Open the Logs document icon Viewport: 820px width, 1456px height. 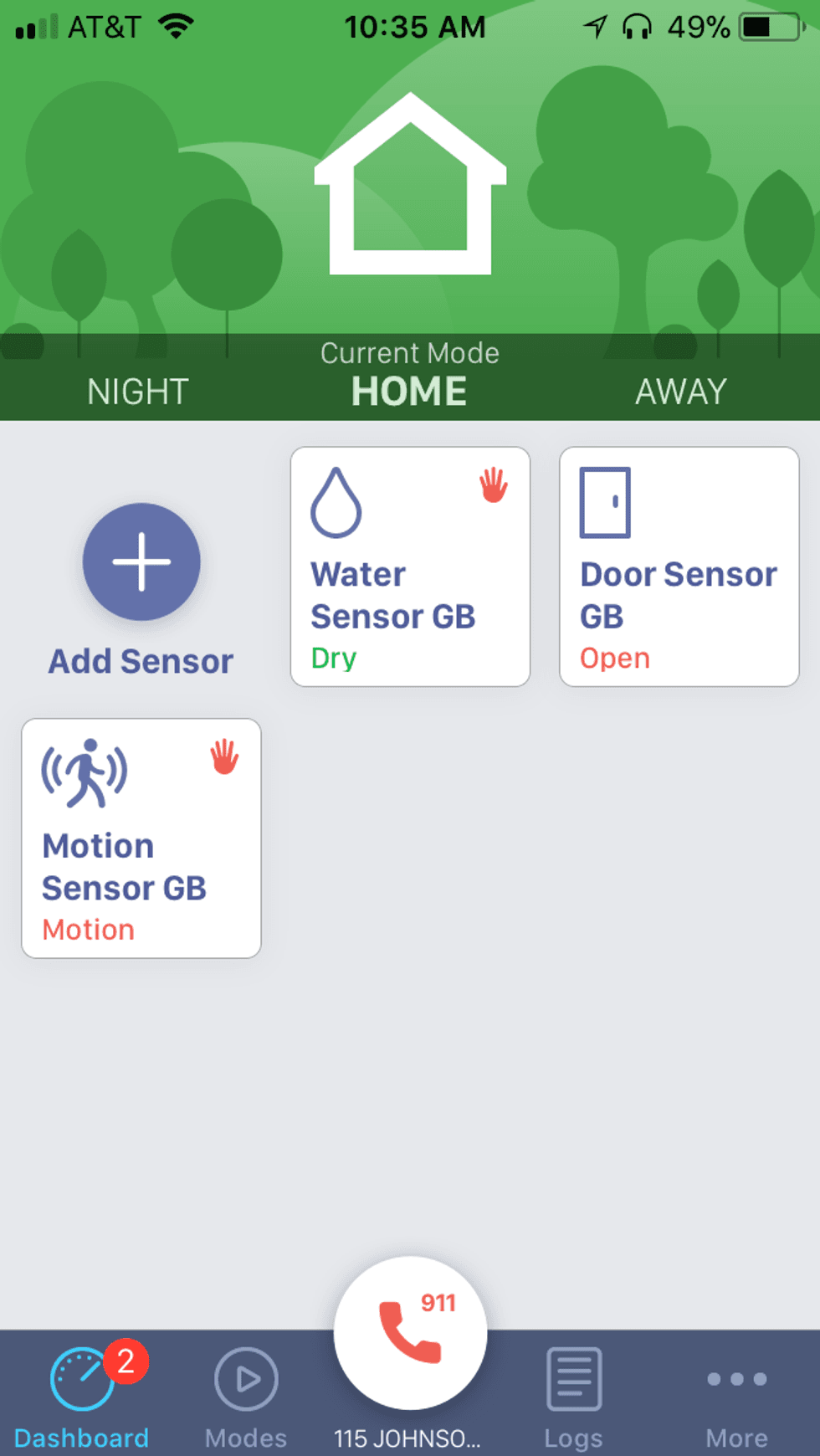(573, 1378)
